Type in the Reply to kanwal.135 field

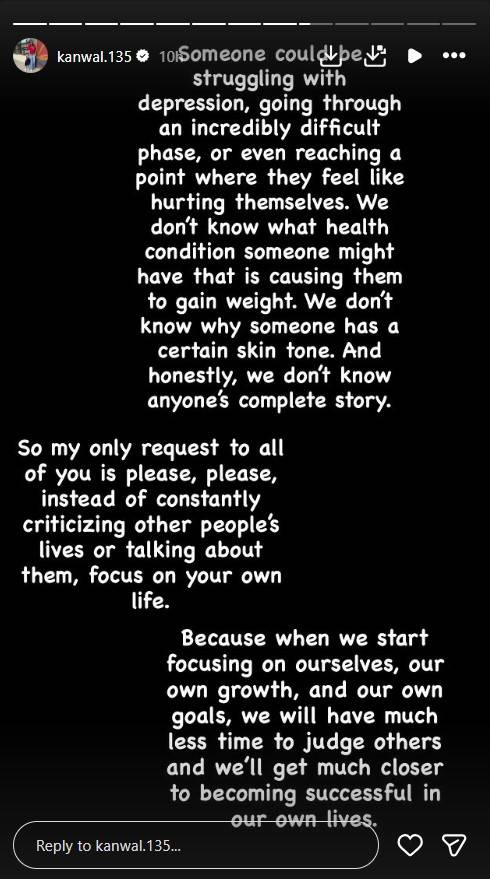point(196,845)
